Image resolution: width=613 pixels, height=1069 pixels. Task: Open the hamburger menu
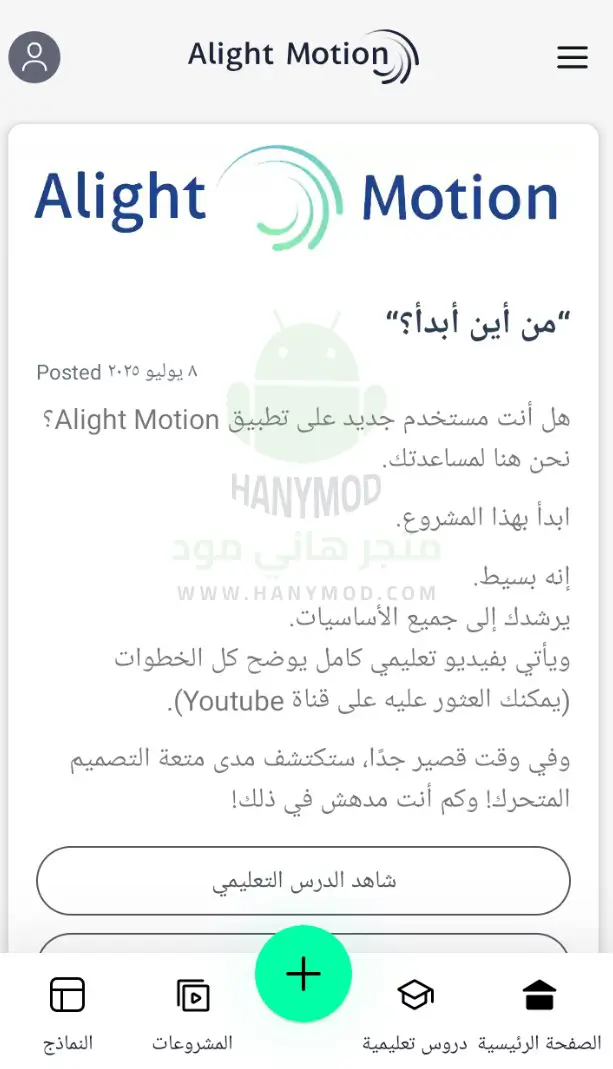(572, 57)
